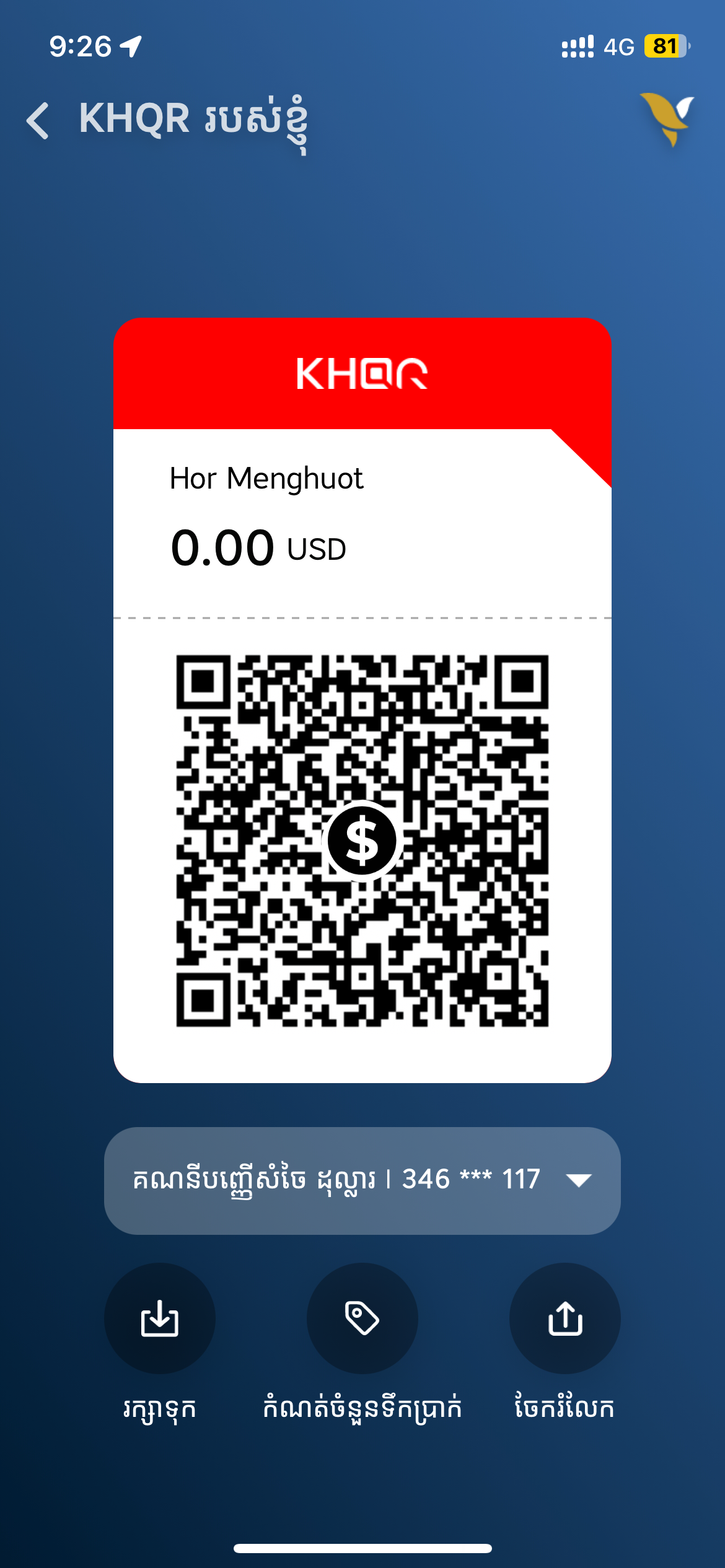Save the KHQR code to the device
Image resolution: width=725 pixels, height=1568 pixels.
point(159,1318)
